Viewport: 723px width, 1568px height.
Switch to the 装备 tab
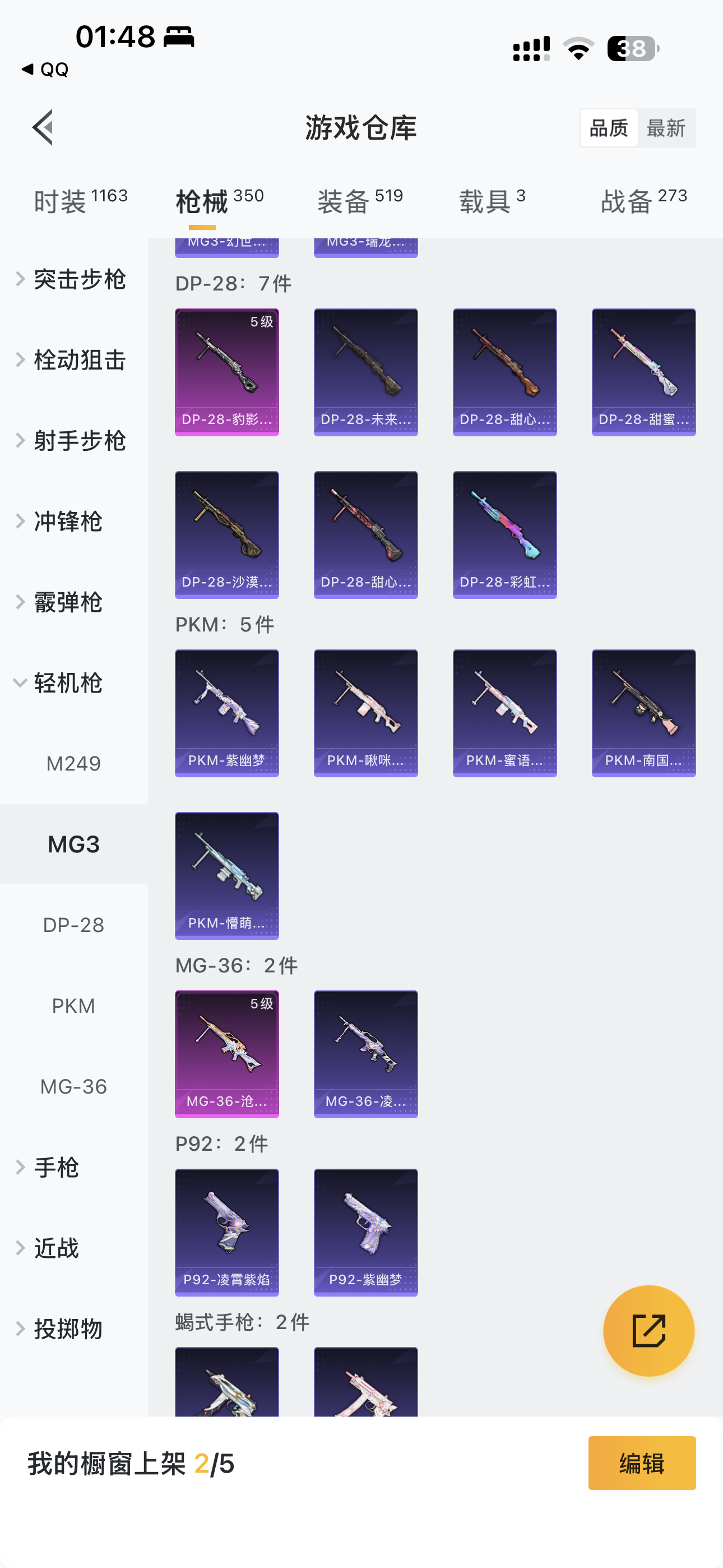[x=360, y=201]
